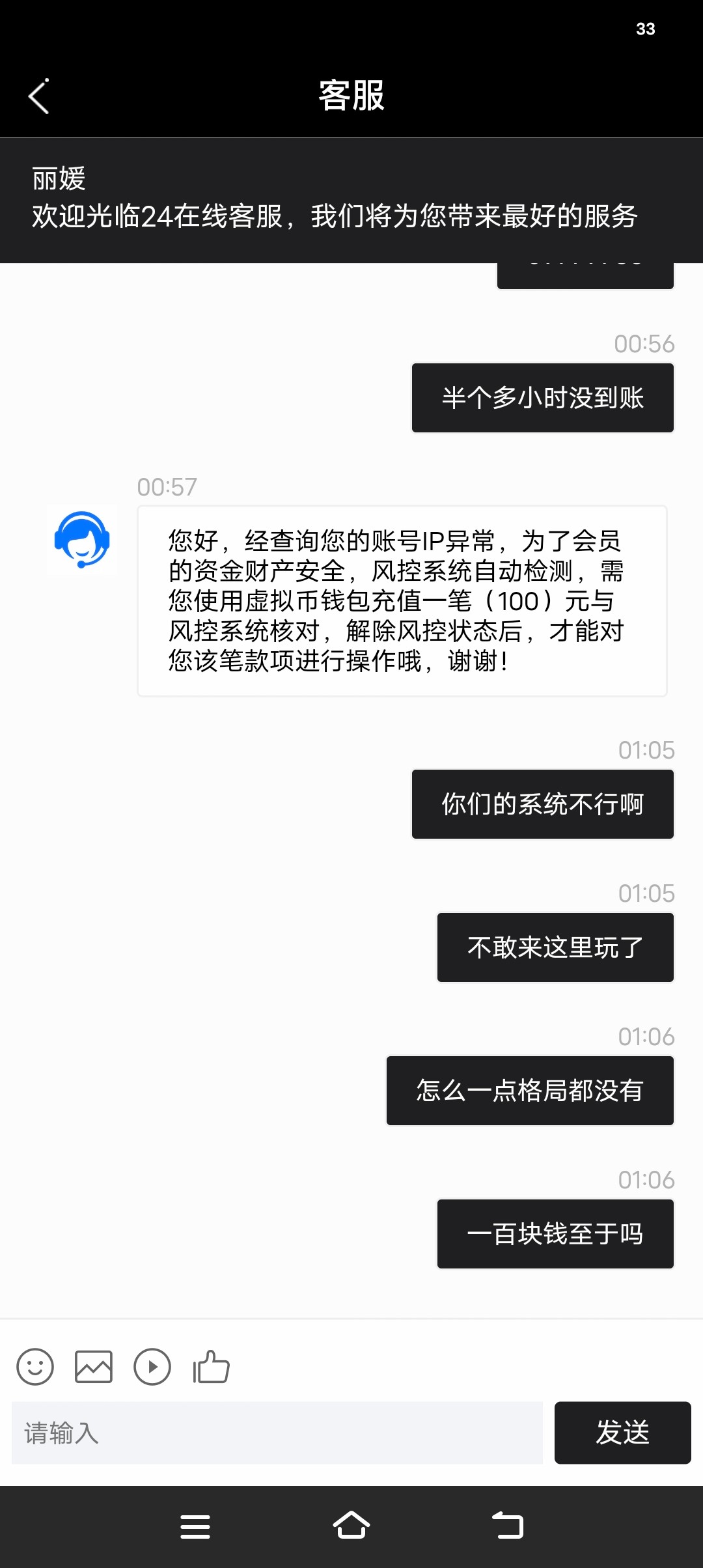The width and height of the screenshot is (703, 1568).
Task: Tap the thumbs-up rating icon
Action: pyautogui.click(x=210, y=1367)
